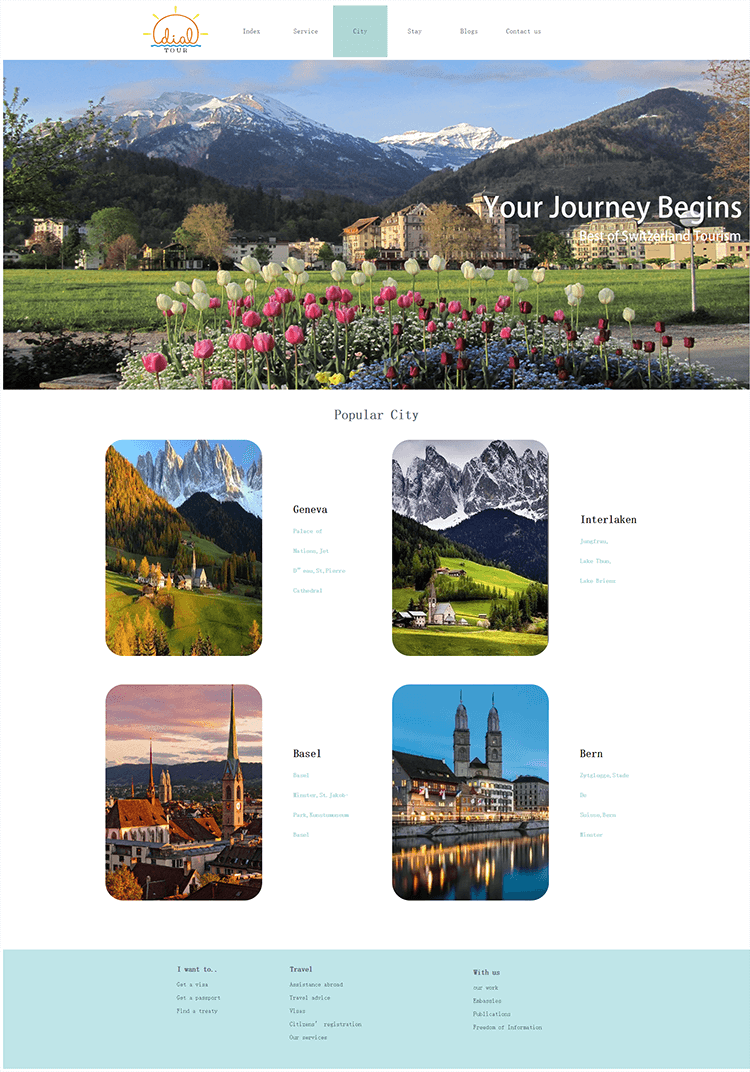Open Freedom of Information link
The width and height of the screenshot is (750, 1072).
(507, 1027)
